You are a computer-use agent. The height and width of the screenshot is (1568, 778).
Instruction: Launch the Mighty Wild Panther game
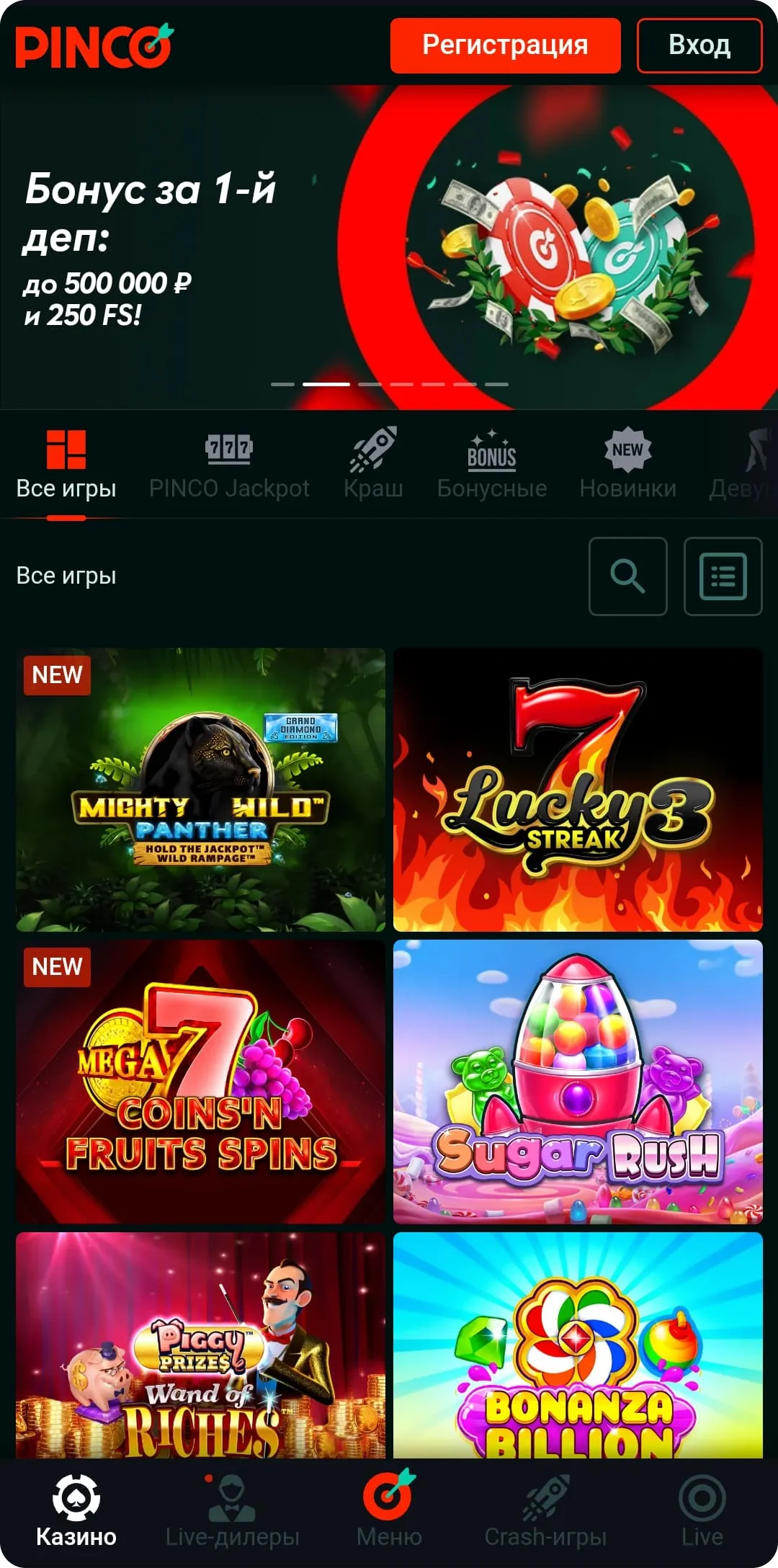(200, 790)
